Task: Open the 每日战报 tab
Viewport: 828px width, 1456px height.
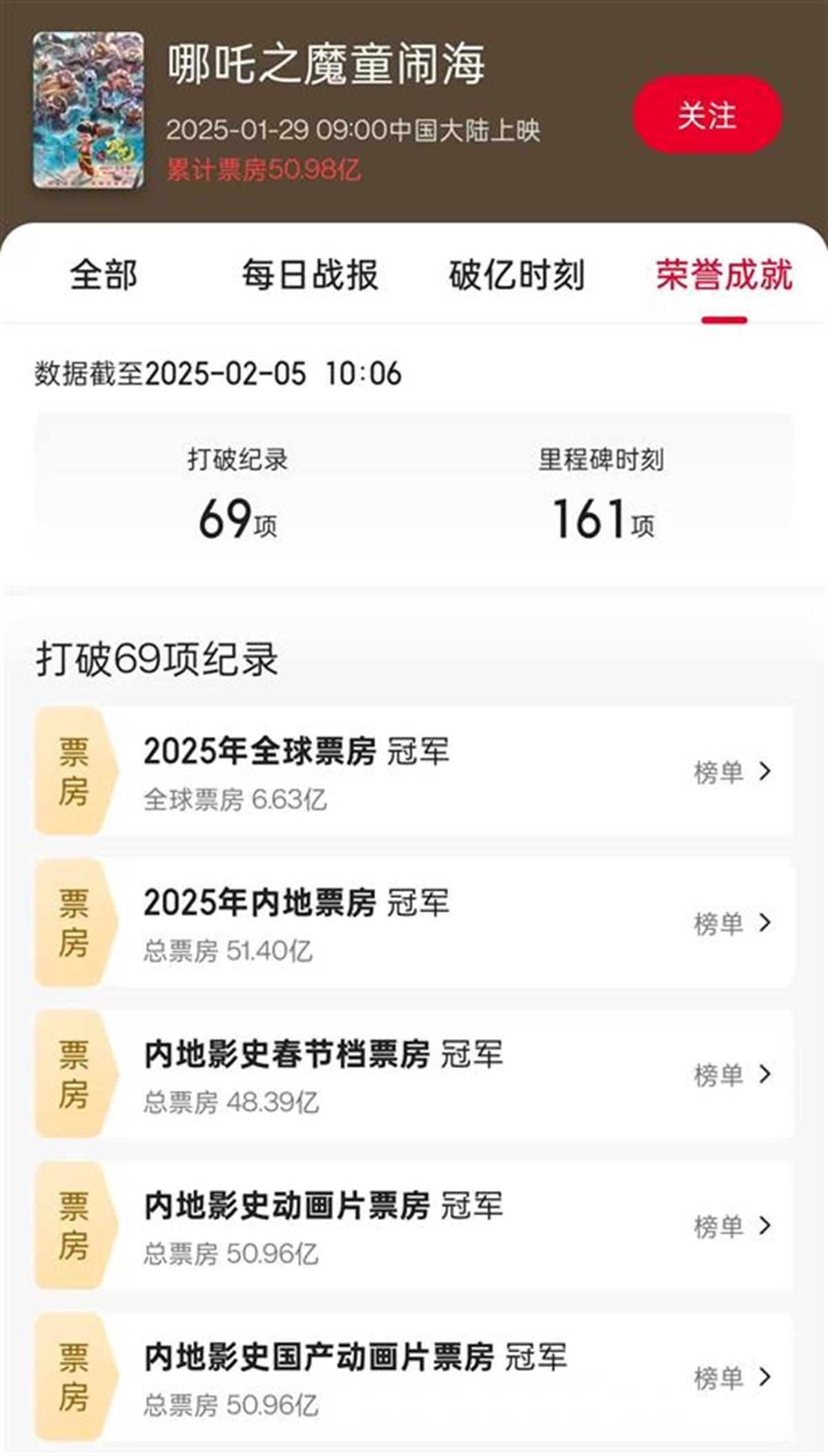Action: [310, 275]
